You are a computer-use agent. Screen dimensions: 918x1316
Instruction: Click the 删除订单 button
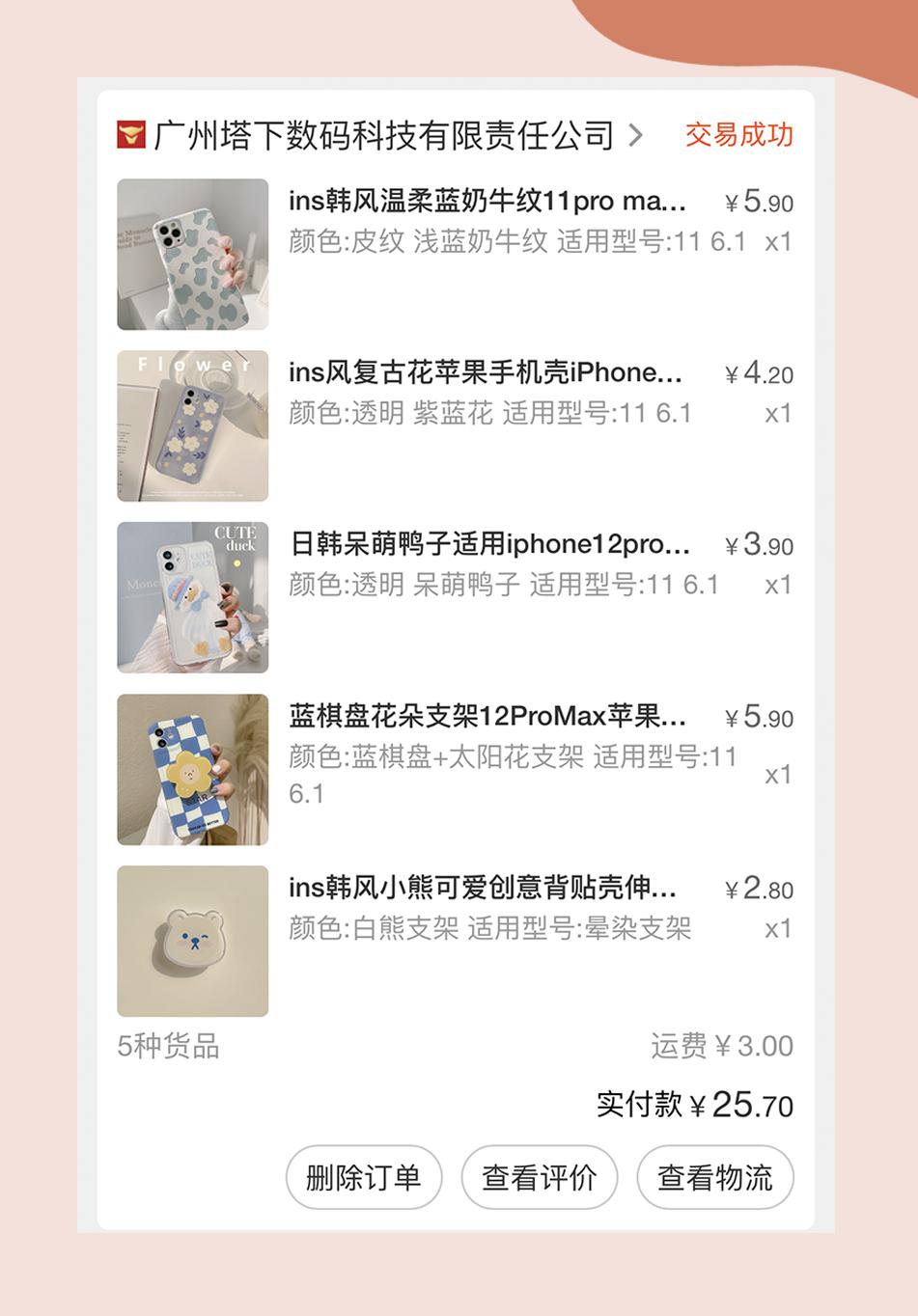364,1177
